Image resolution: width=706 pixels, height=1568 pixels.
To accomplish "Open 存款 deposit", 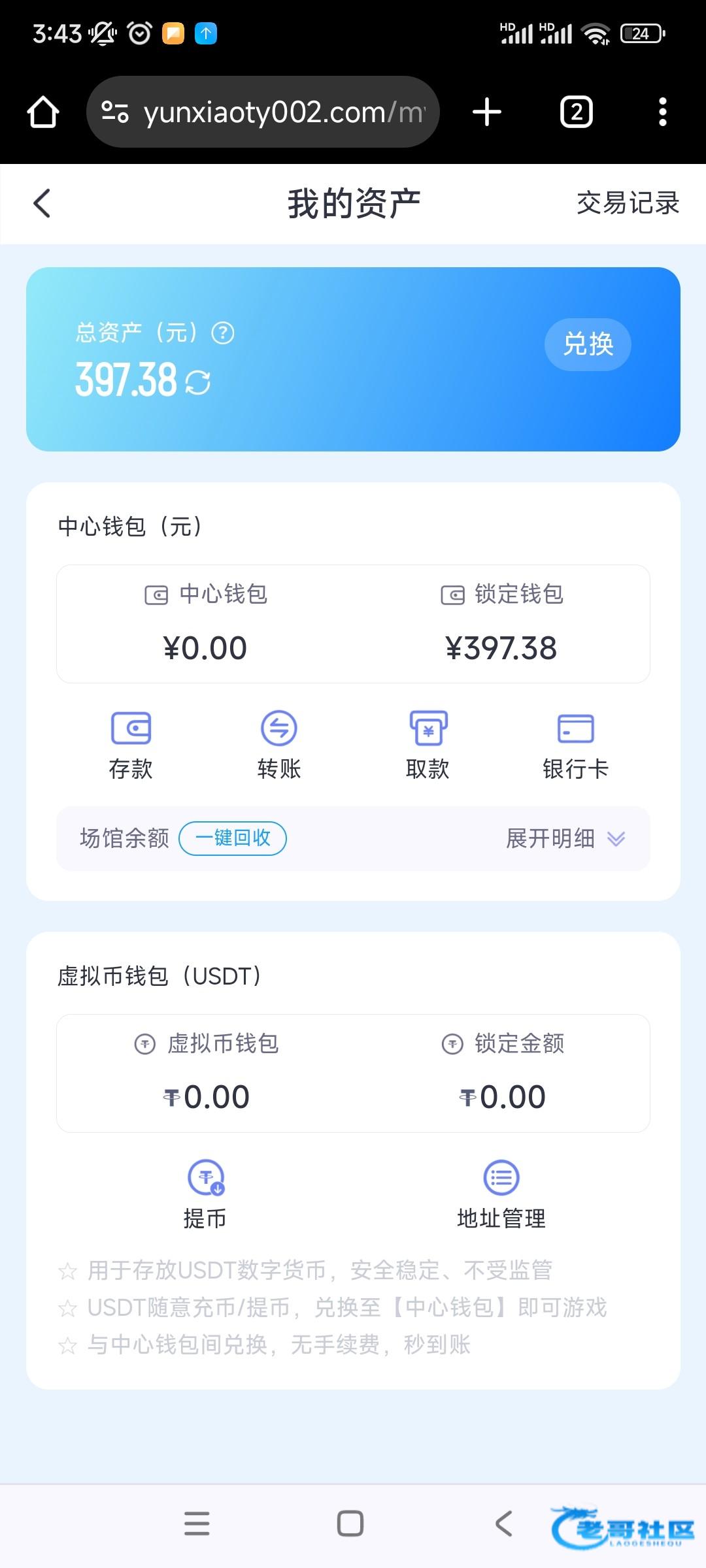I will pyautogui.click(x=131, y=745).
